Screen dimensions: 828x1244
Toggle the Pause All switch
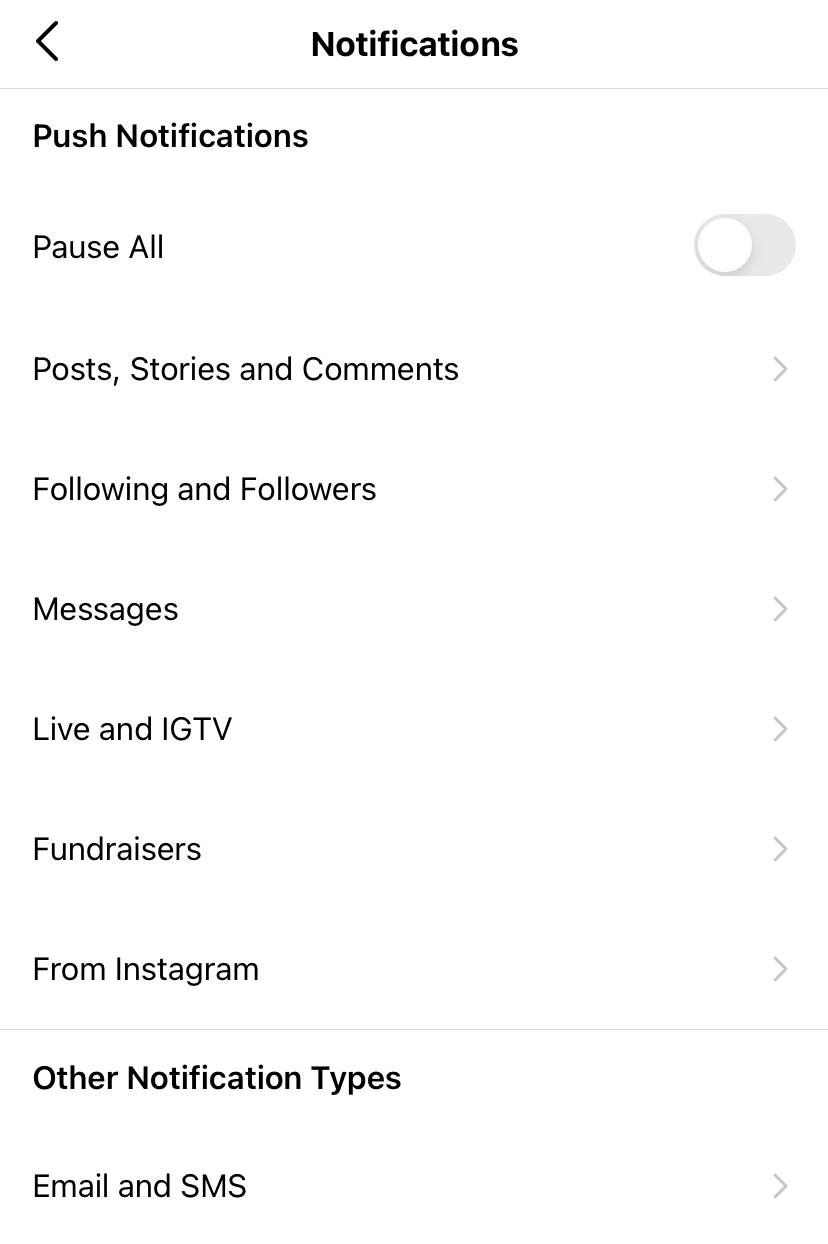coord(744,246)
